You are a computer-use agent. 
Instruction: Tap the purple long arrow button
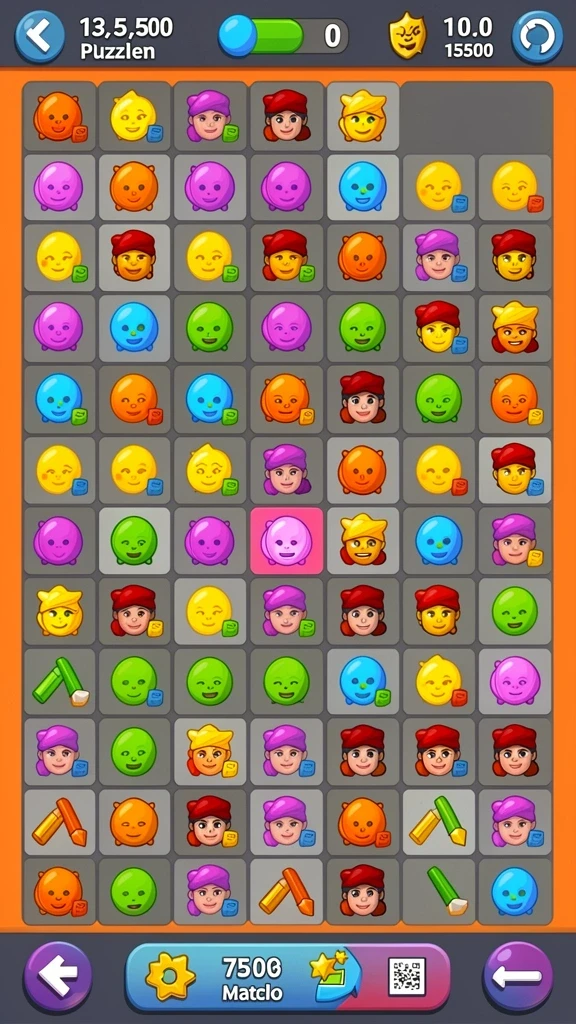tap(517, 976)
